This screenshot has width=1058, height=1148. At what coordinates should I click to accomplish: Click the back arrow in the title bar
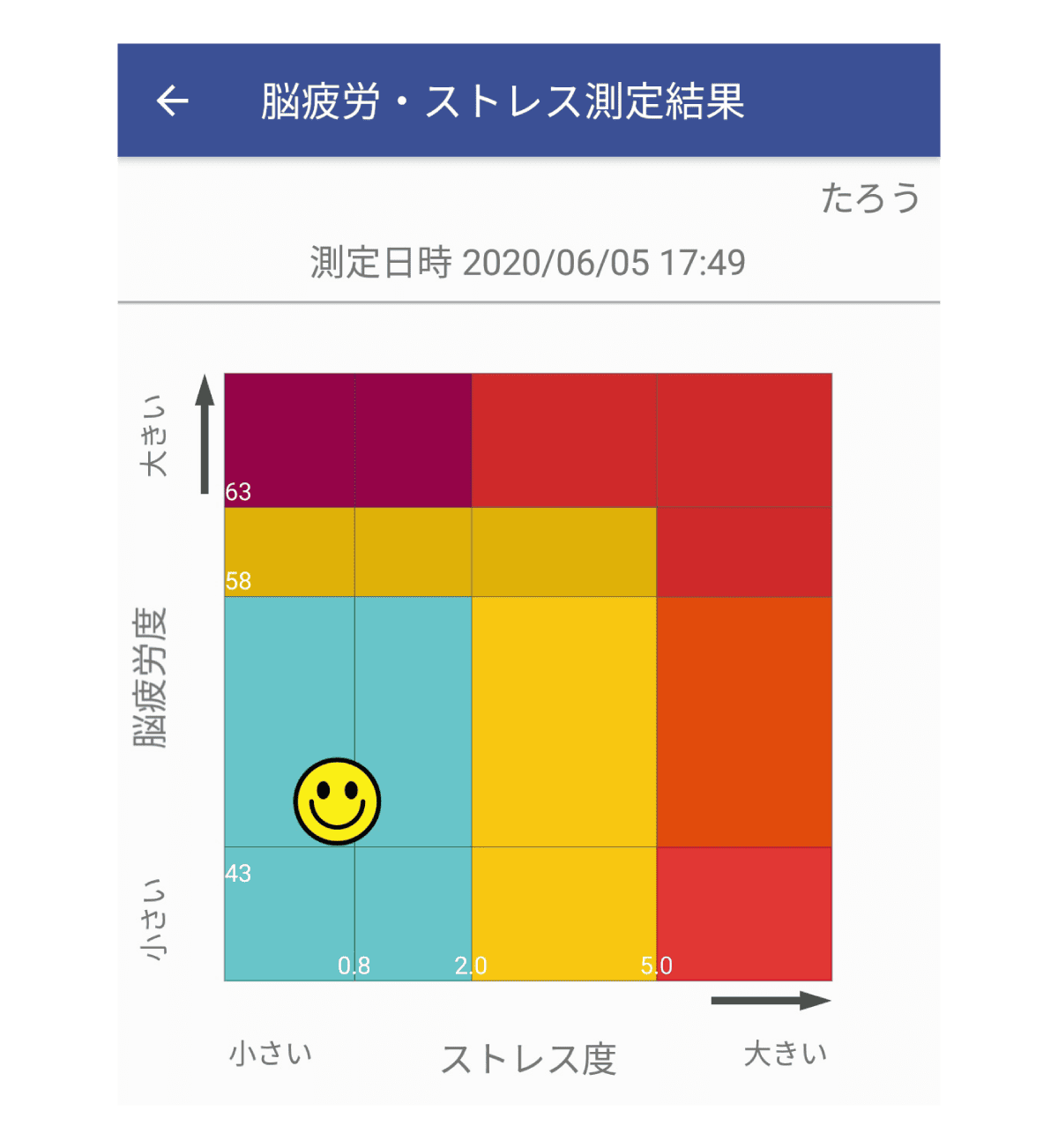tap(174, 101)
